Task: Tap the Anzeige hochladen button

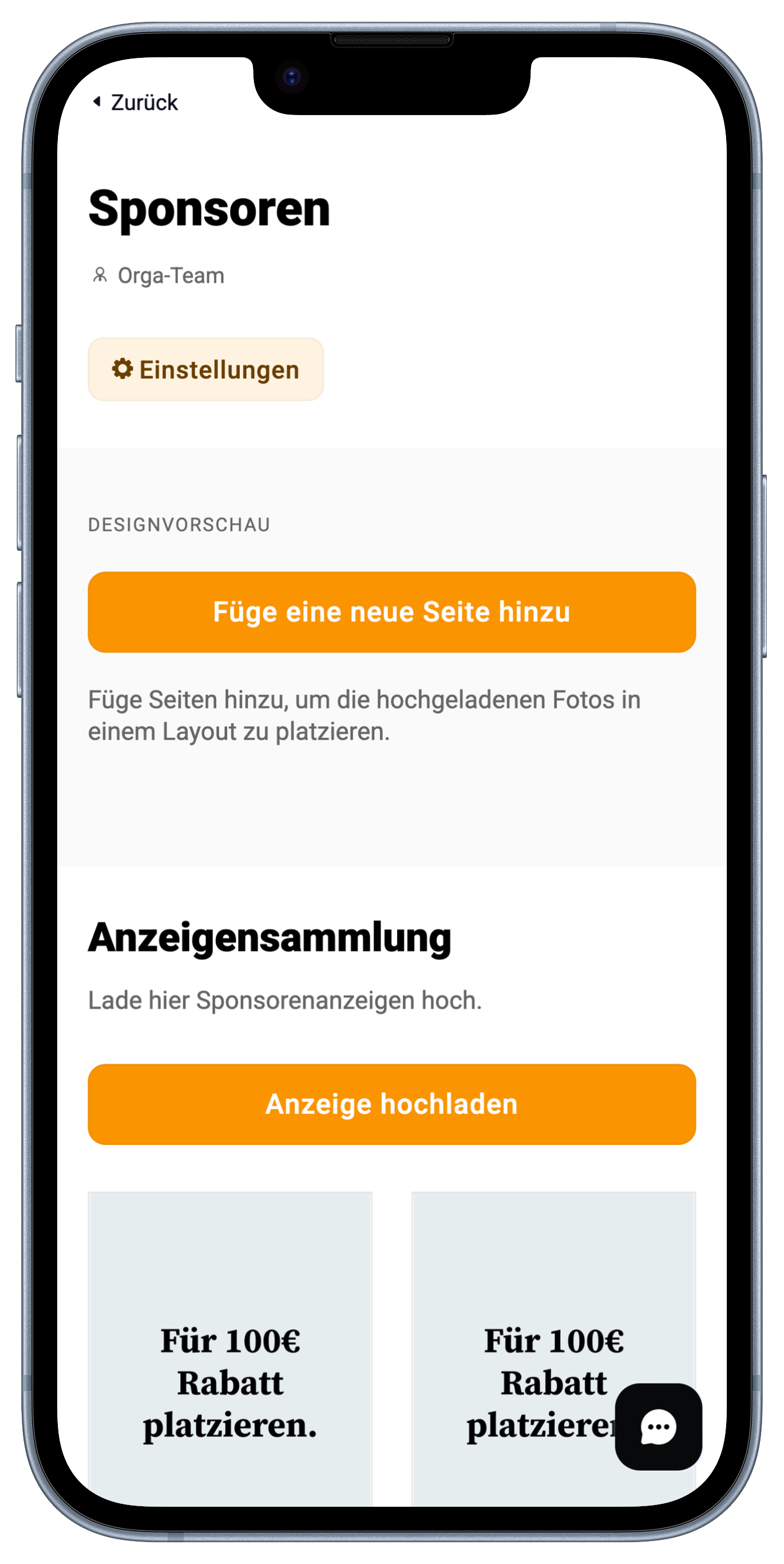Action: 391,1104
